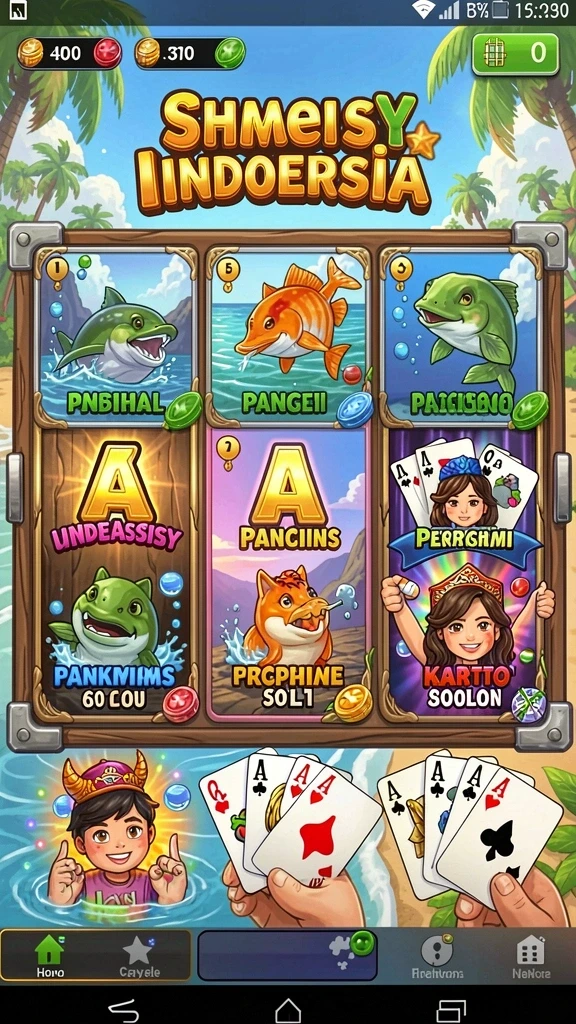This screenshot has width=576, height=1024.
Task: Open the NeNore tab
Action: click(x=530, y=957)
